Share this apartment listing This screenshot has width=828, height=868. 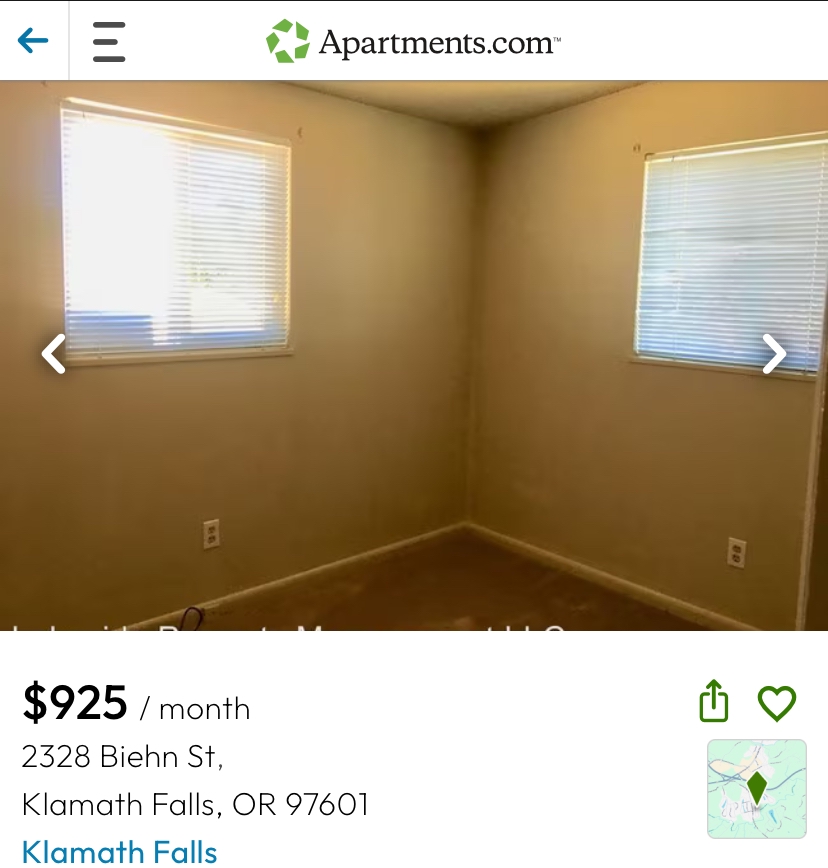[713, 702]
